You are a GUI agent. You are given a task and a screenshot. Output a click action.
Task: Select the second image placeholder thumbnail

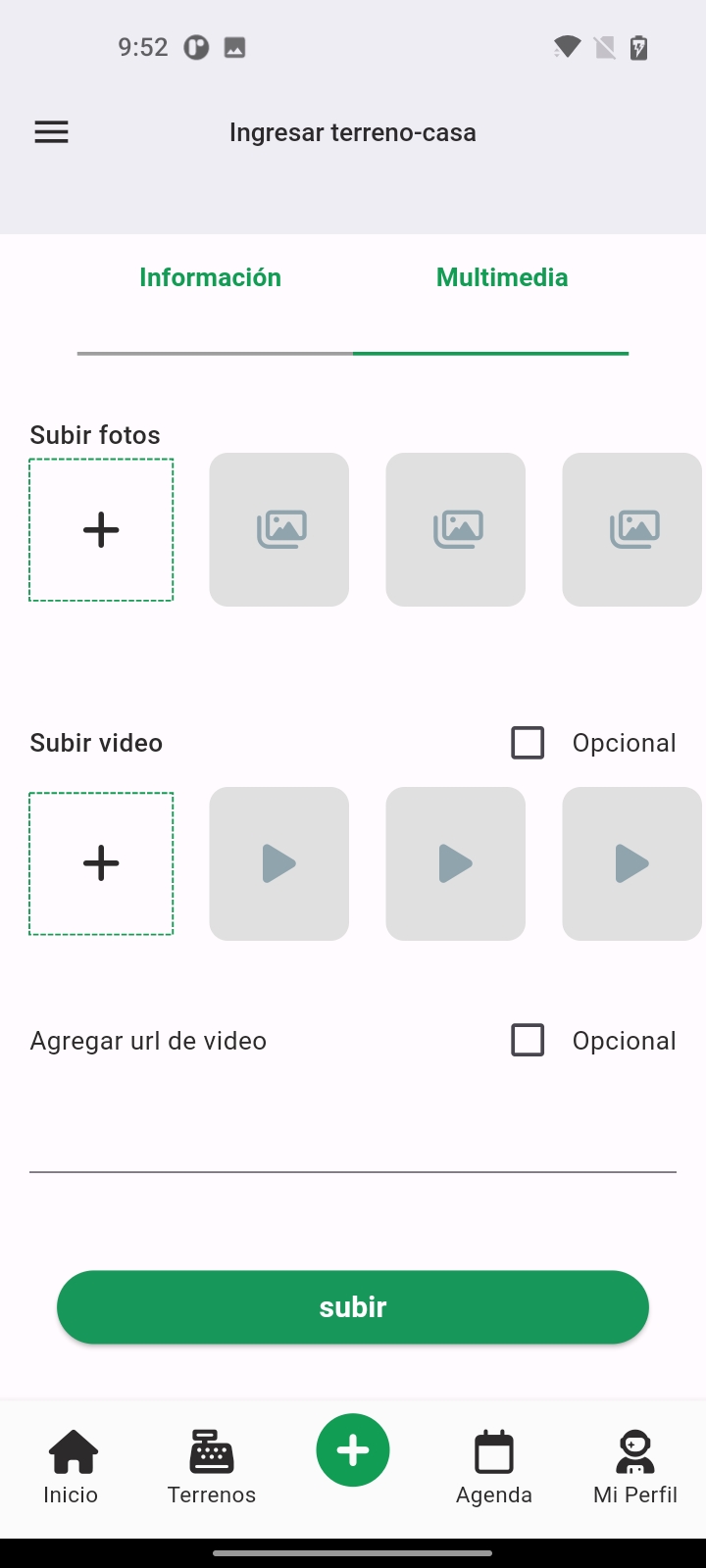coord(455,529)
